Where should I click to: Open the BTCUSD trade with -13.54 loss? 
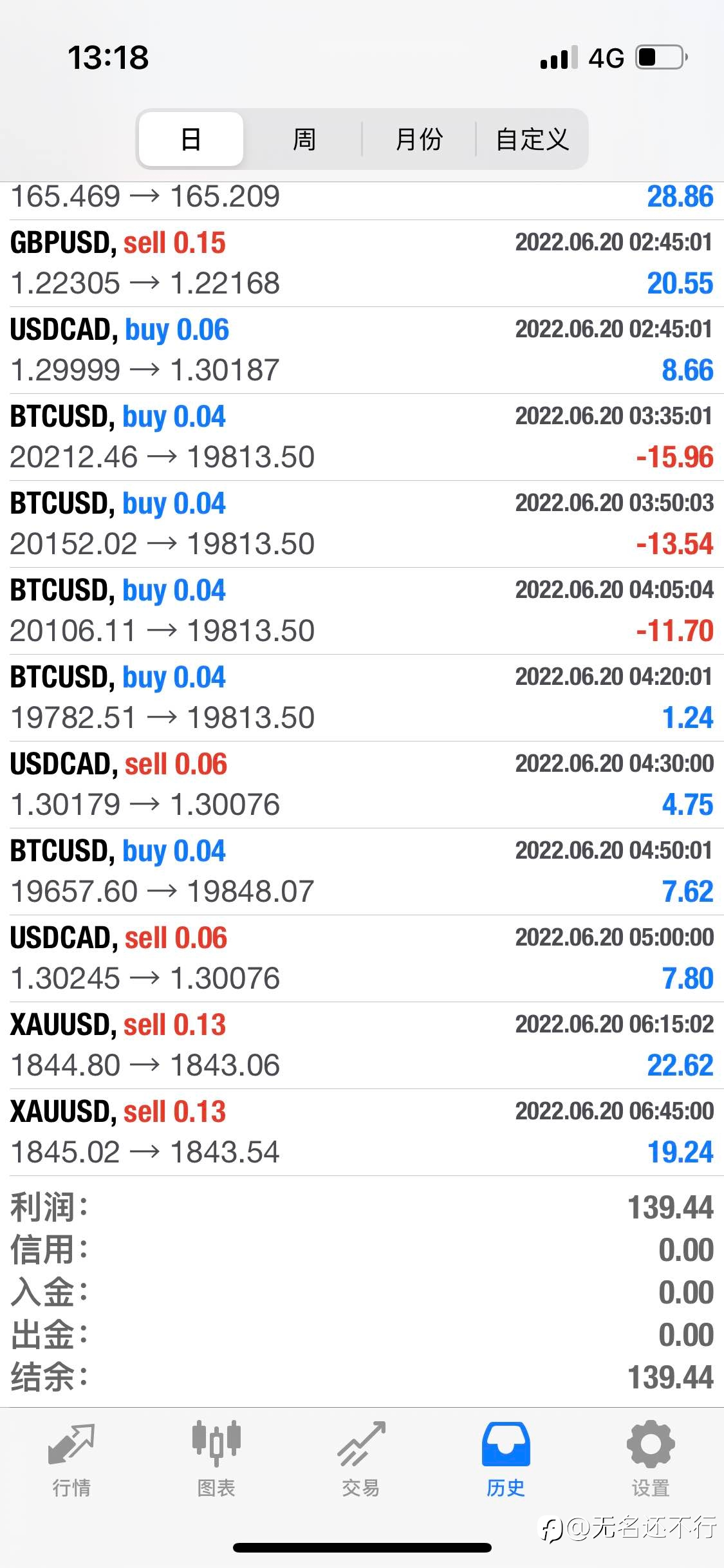pyautogui.click(x=362, y=524)
